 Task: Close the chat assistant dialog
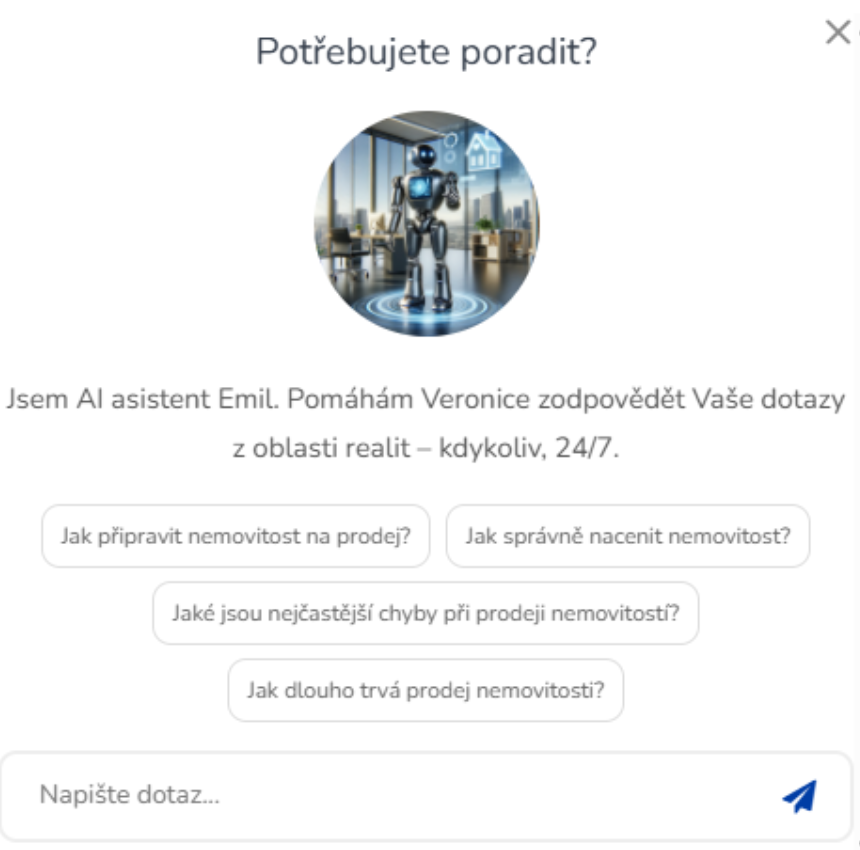[837, 33]
